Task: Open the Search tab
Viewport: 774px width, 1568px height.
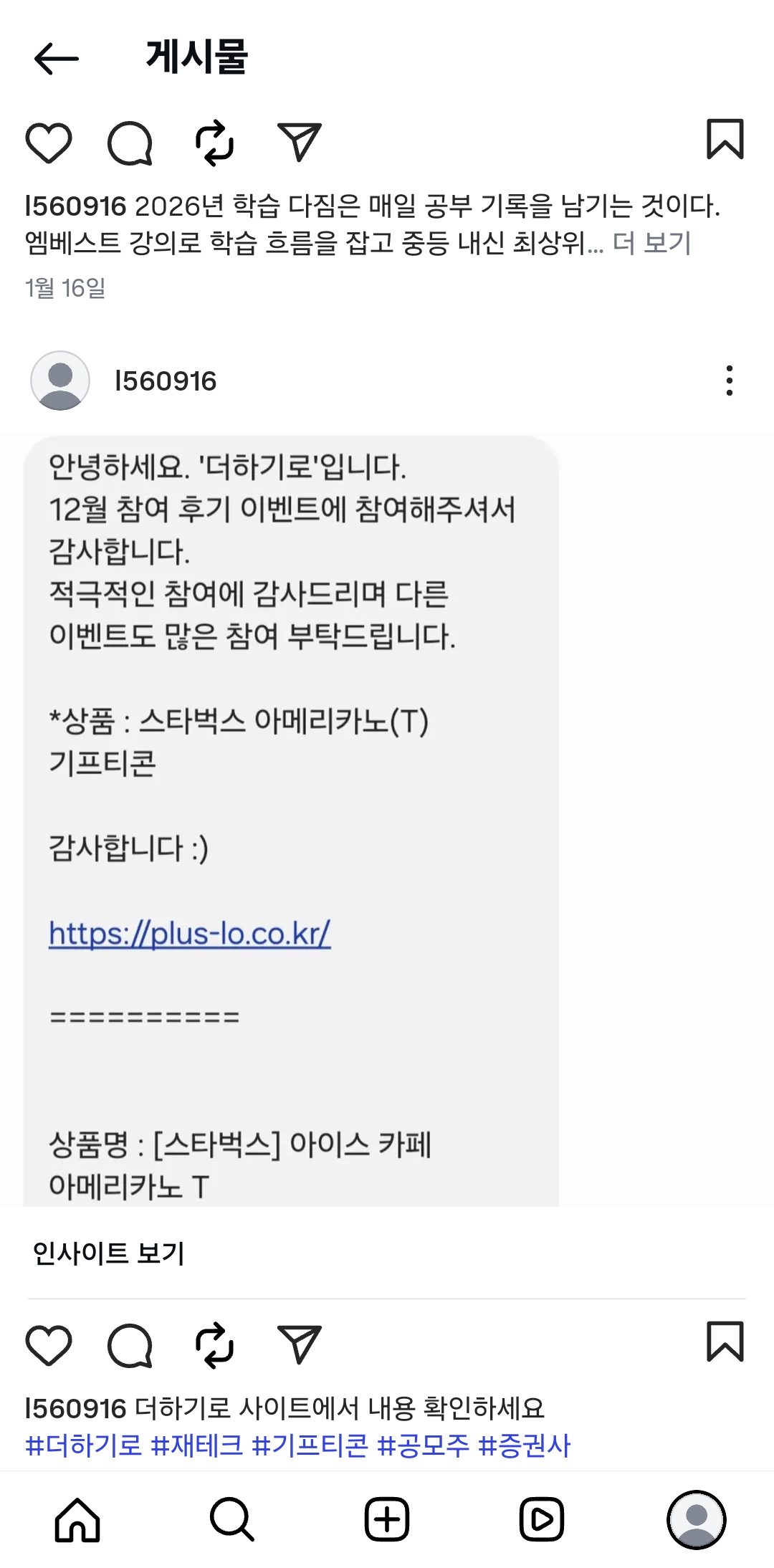Action: [x=232, y=1519]
